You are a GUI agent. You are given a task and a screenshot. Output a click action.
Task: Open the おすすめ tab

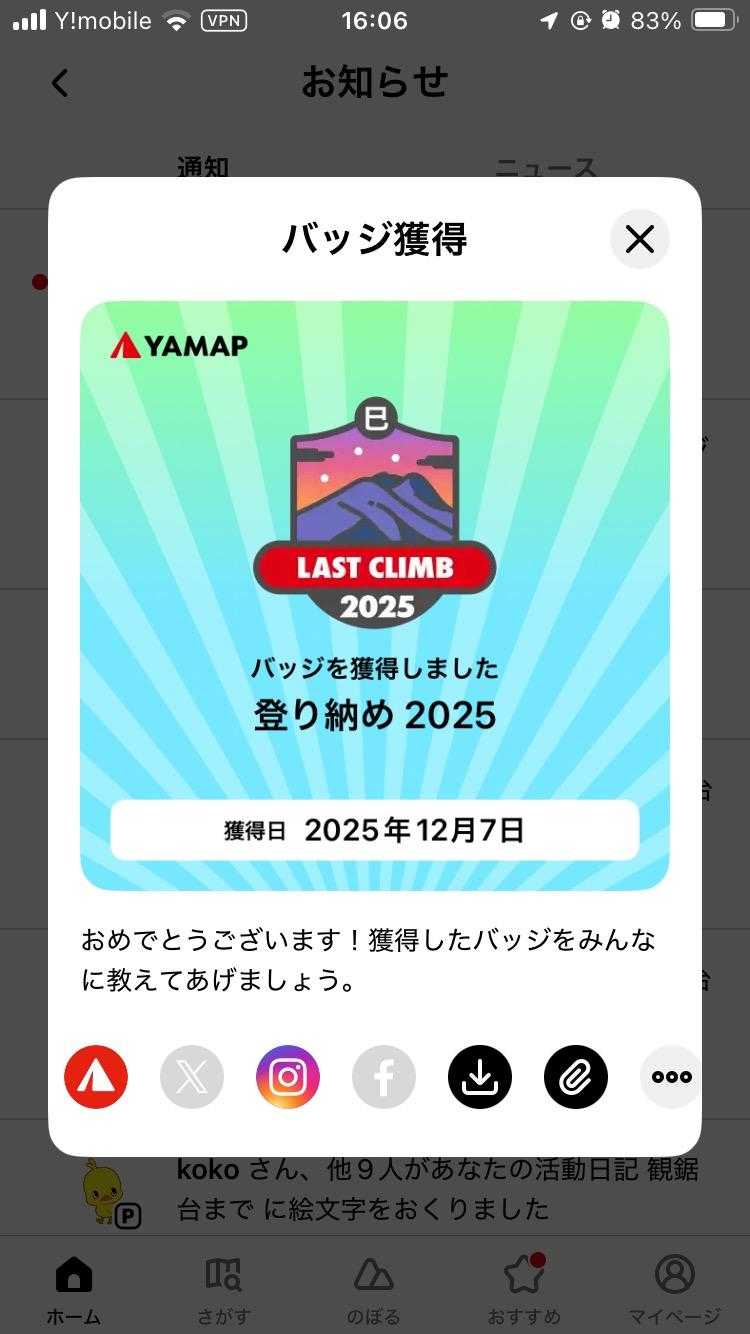point(524,1289)
